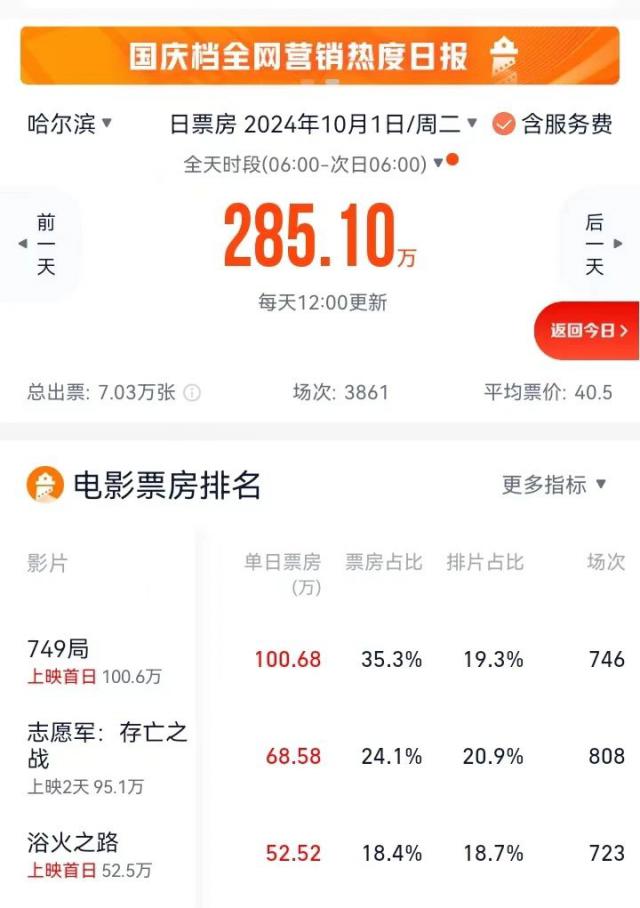
Task: Toggle the 含服务费 checkbox
Action: (552, 124)
